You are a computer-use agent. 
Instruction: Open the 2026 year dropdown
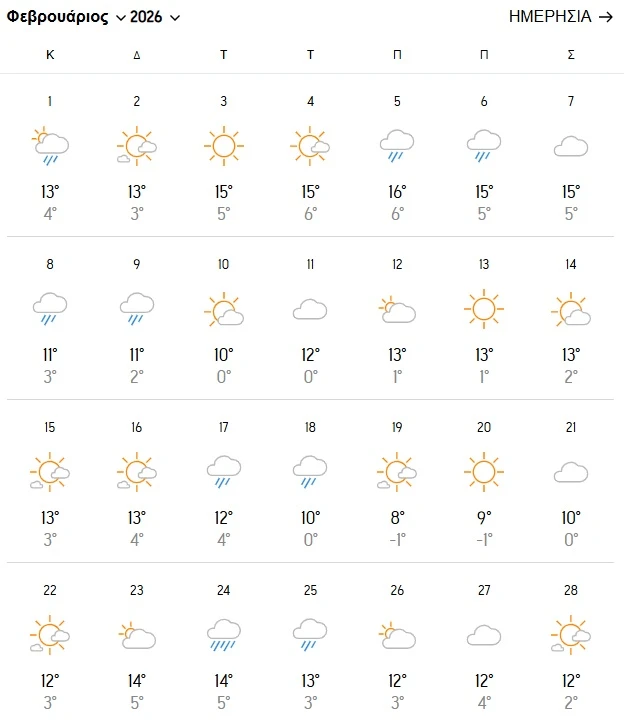point(155,17)
